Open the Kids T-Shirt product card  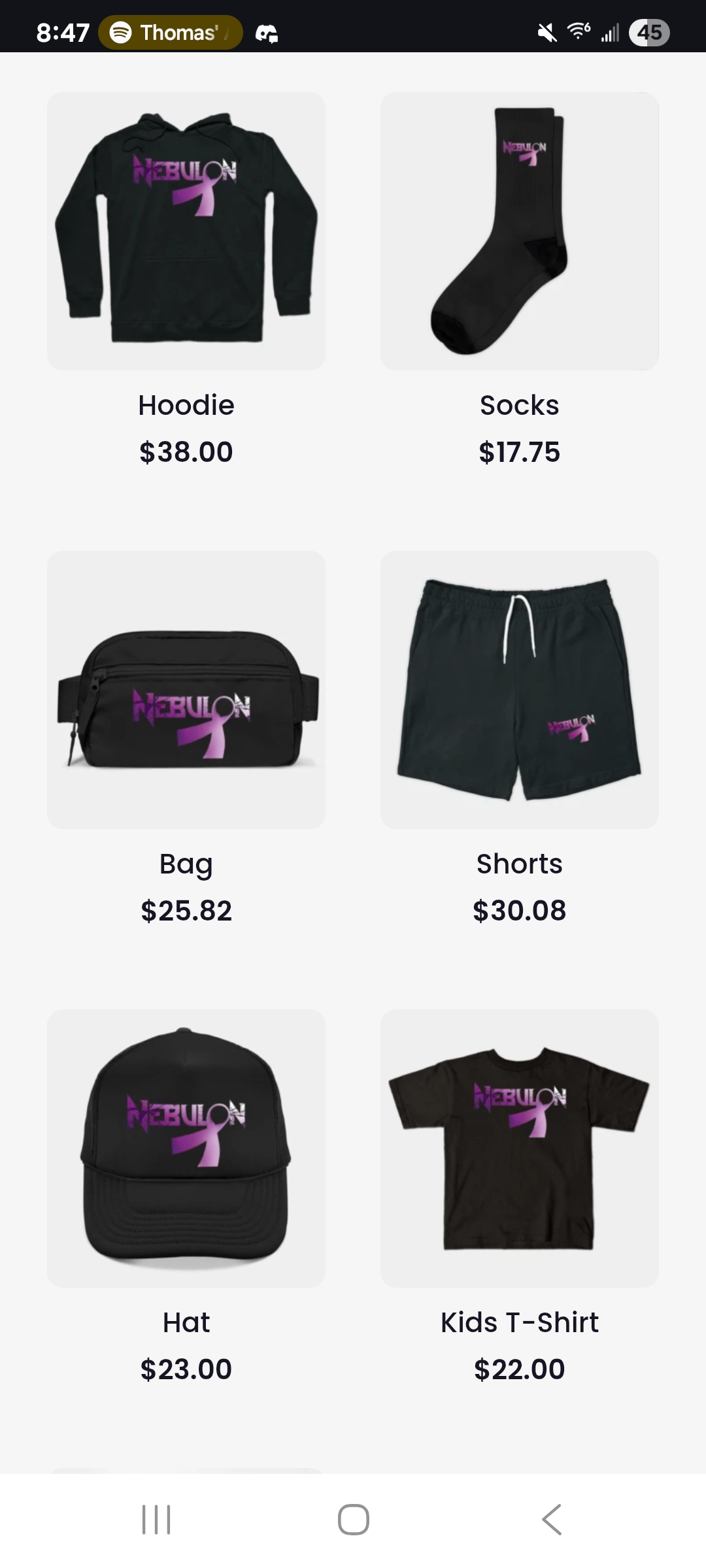click(x=519, y=1149)
